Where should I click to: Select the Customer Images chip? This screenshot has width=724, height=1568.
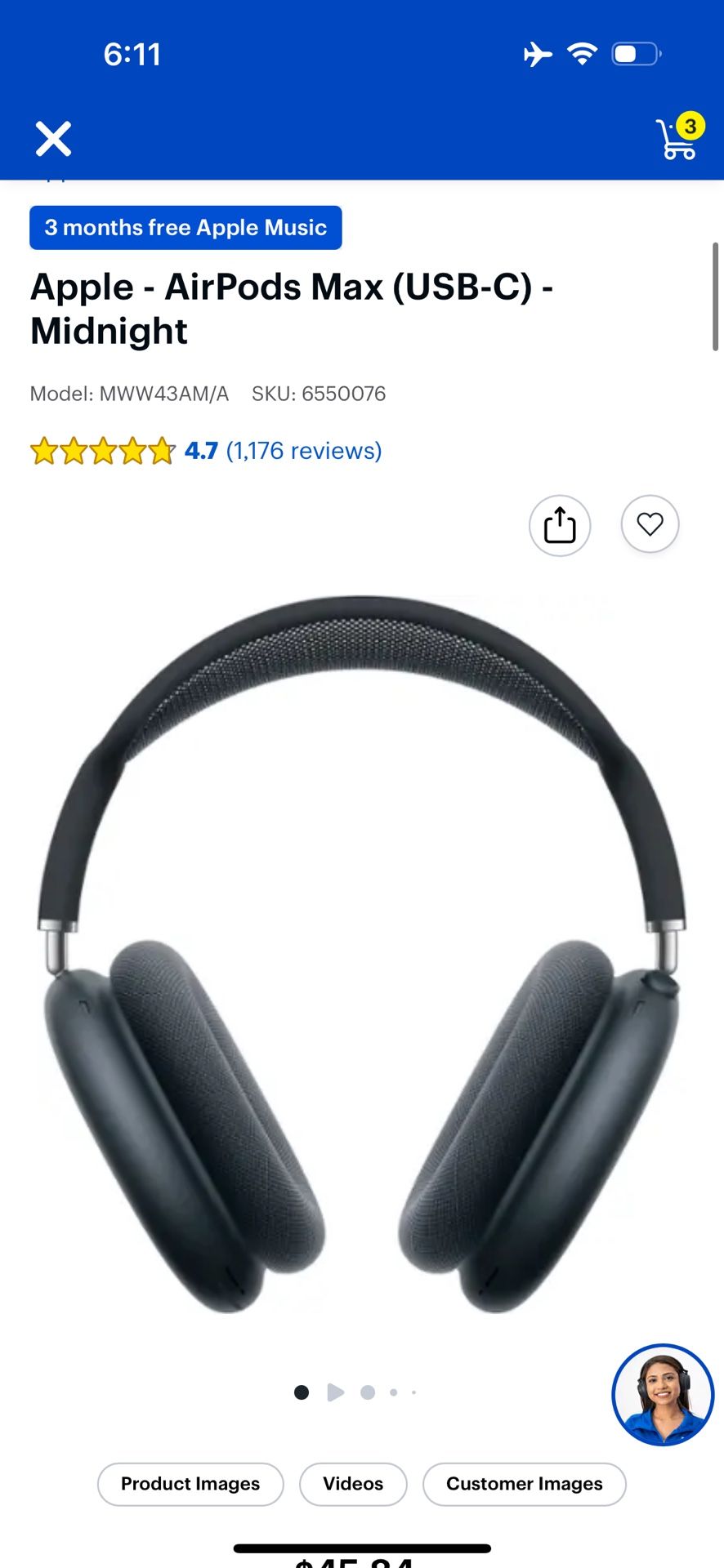point(524,1484)
